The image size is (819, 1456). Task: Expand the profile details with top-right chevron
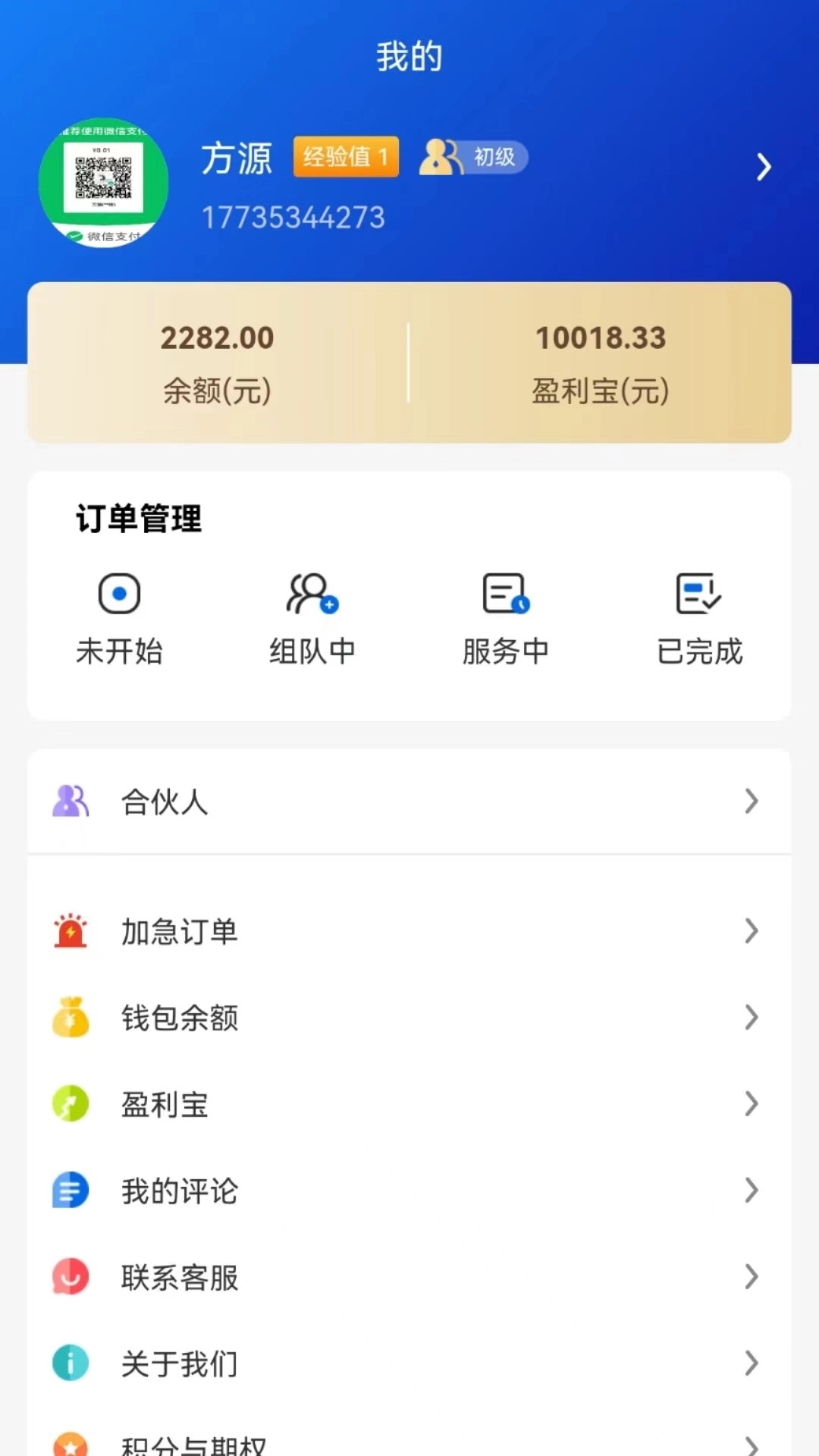click(764, 168)
